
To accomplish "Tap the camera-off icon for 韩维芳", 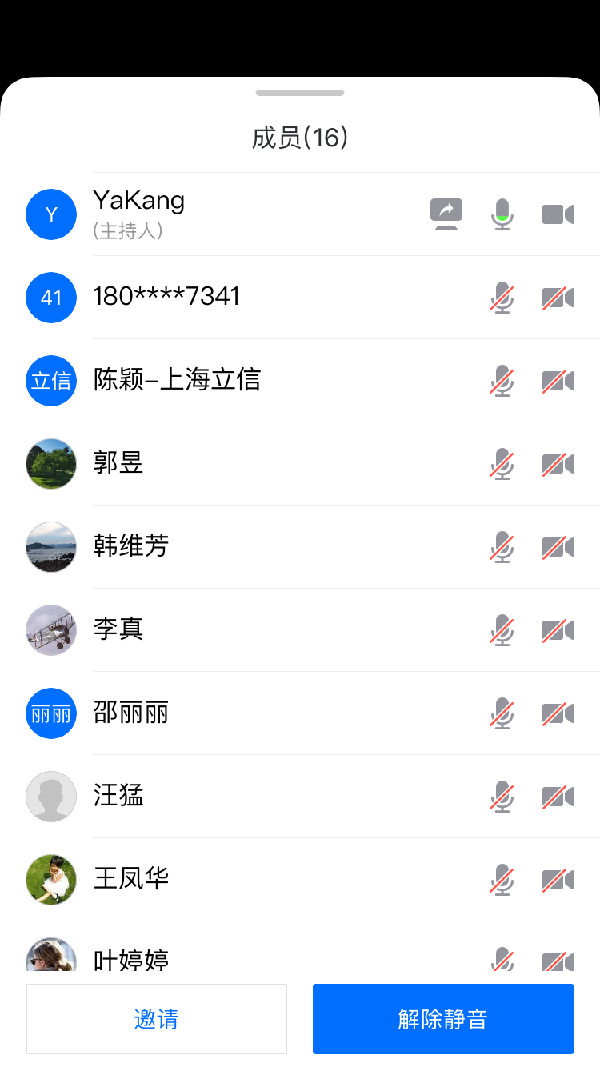I will tap(558, 546).
